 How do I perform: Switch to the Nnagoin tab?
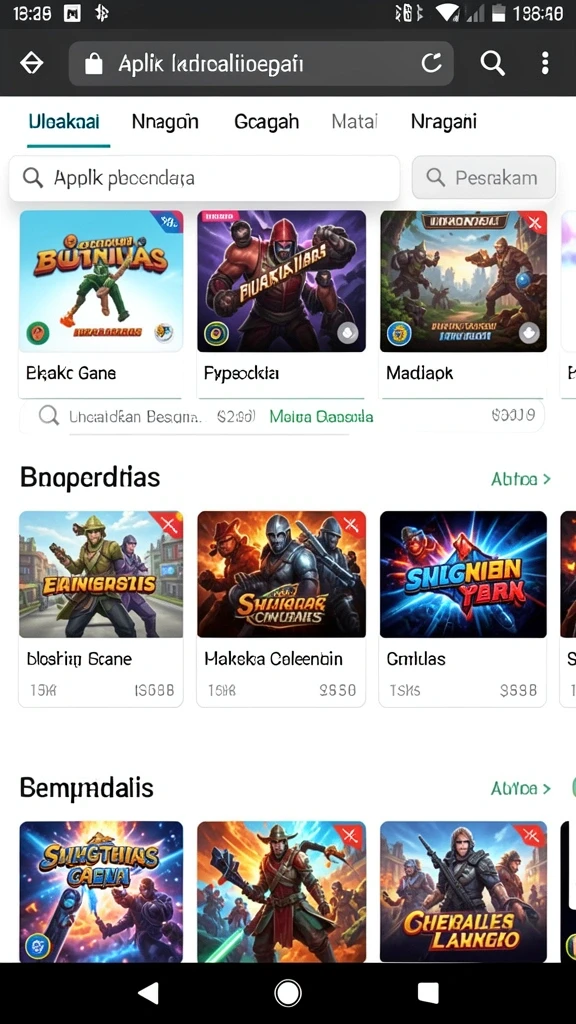click(165, 121)
